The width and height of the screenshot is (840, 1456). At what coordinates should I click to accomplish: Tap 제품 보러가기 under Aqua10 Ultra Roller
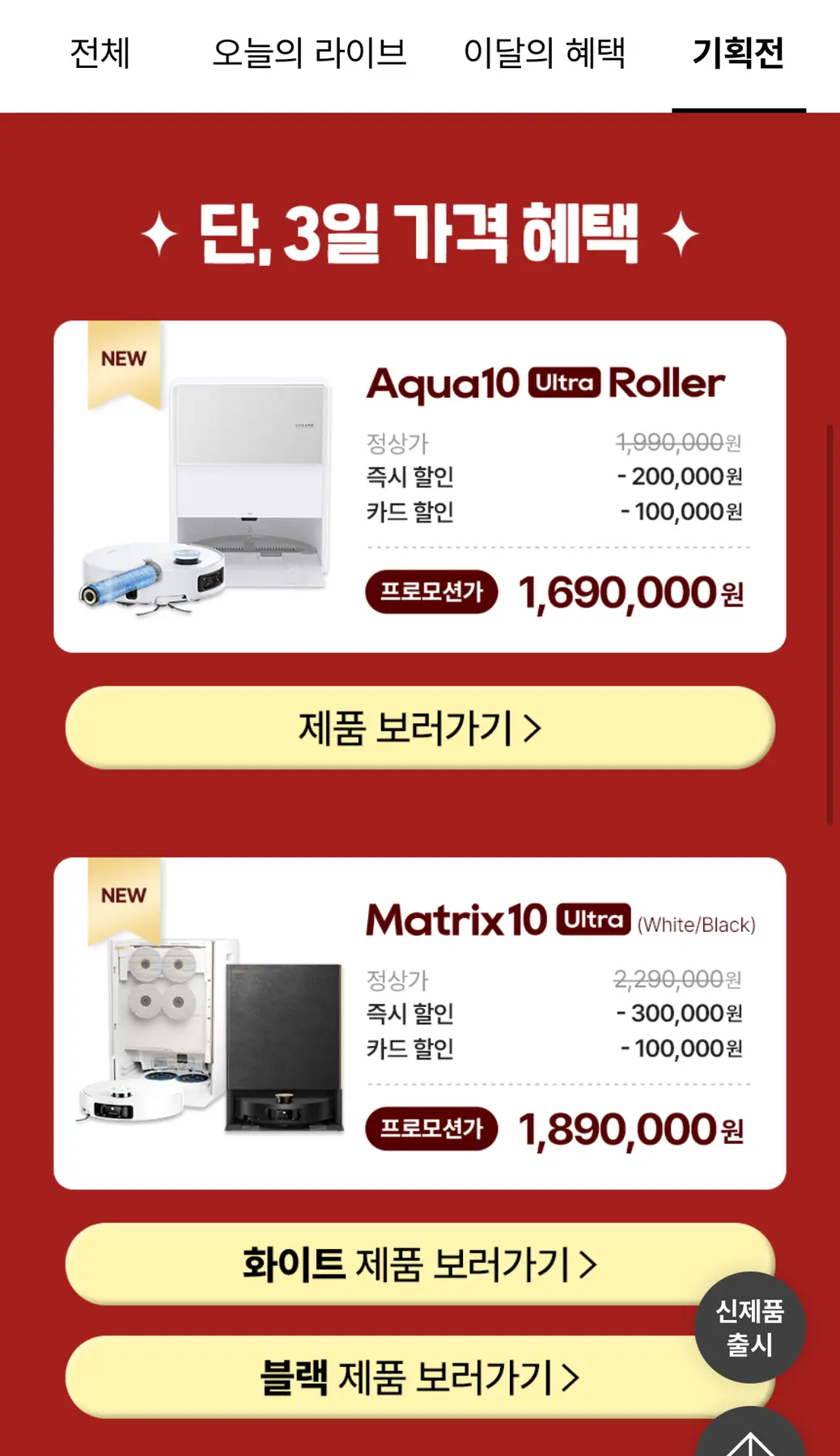[419, 727]
